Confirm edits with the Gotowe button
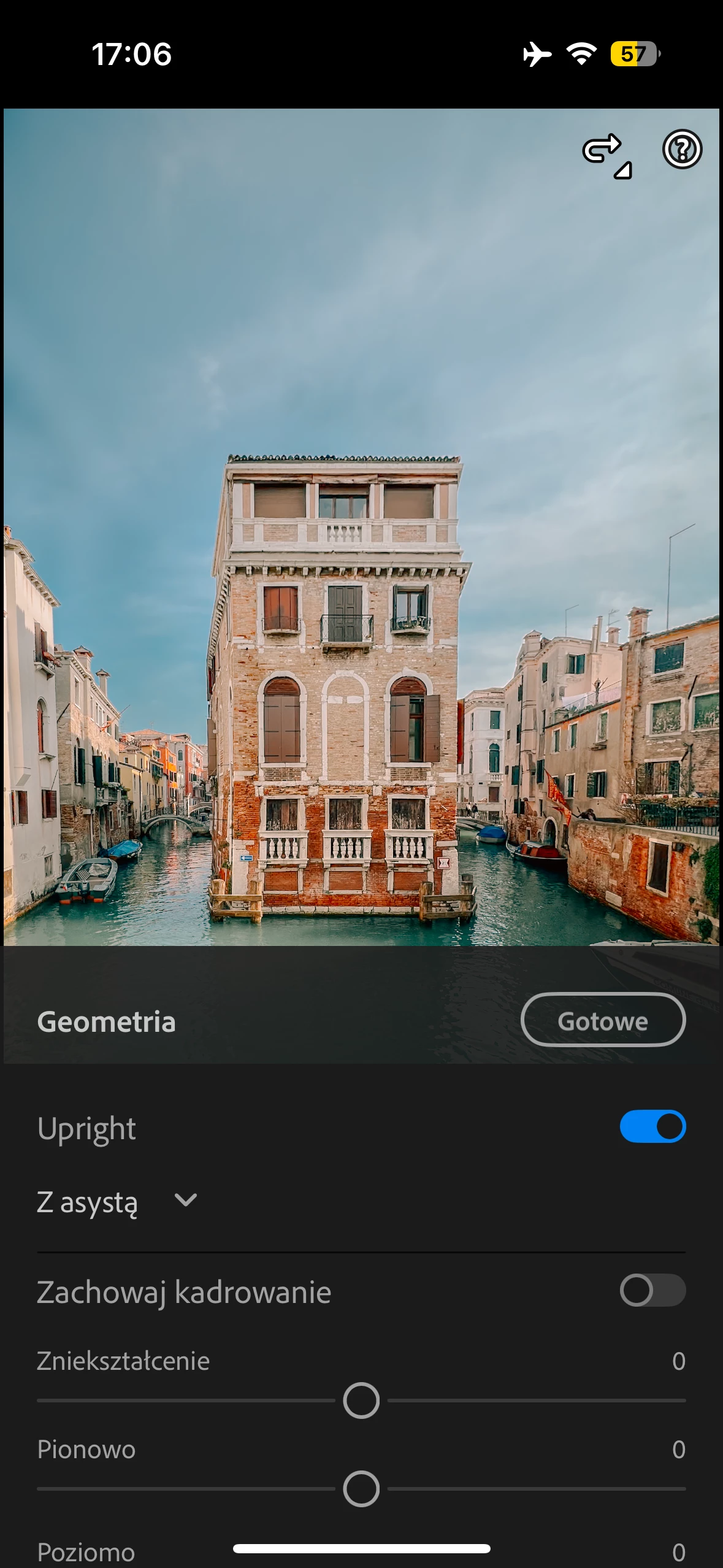 tap(603, 1020)
